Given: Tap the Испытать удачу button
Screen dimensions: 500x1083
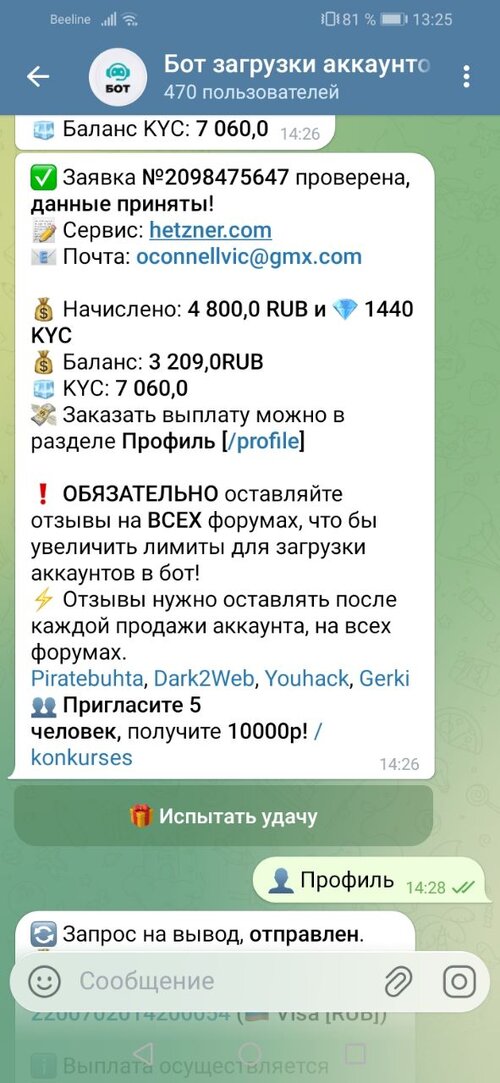Looking at the screenshot, I should tap(223, 816).
